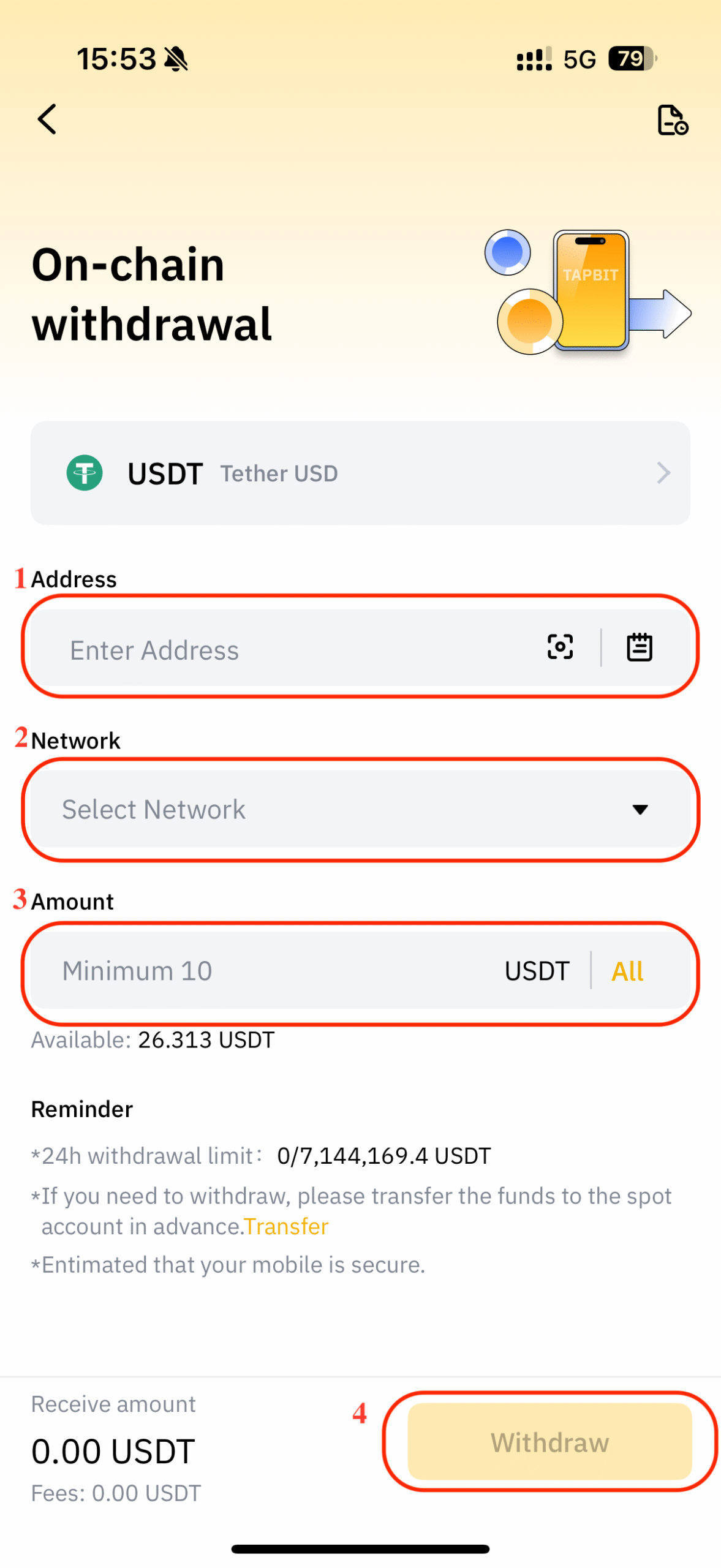The width and height of the screenshot is (721, 1568).
Task: Open withdrawal history records icon
Action: click(x=672, y=120)
